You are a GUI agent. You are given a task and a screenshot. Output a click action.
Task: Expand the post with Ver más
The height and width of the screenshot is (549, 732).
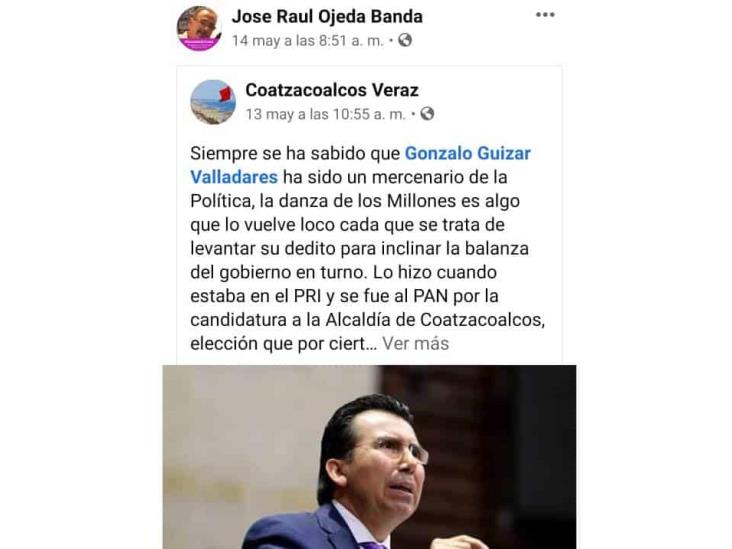(415, 343)
